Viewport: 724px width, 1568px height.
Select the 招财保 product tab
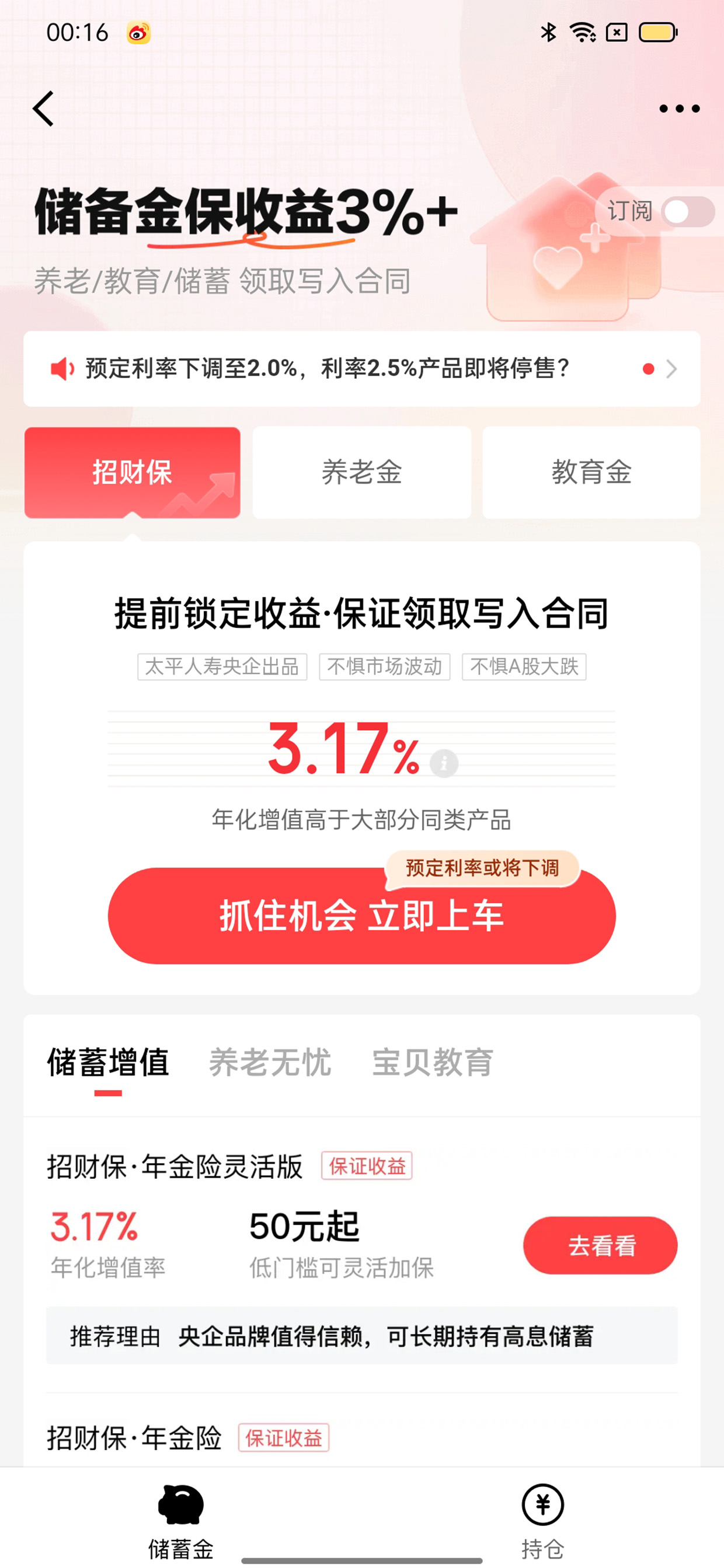point(132,472)
